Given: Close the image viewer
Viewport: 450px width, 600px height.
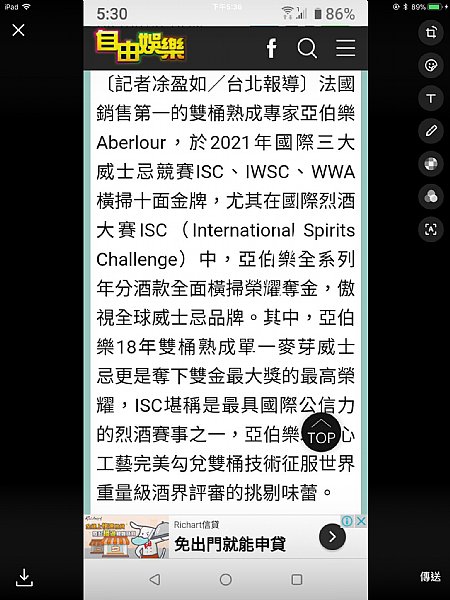Looking at the screenshot, I should pos(18,30).
